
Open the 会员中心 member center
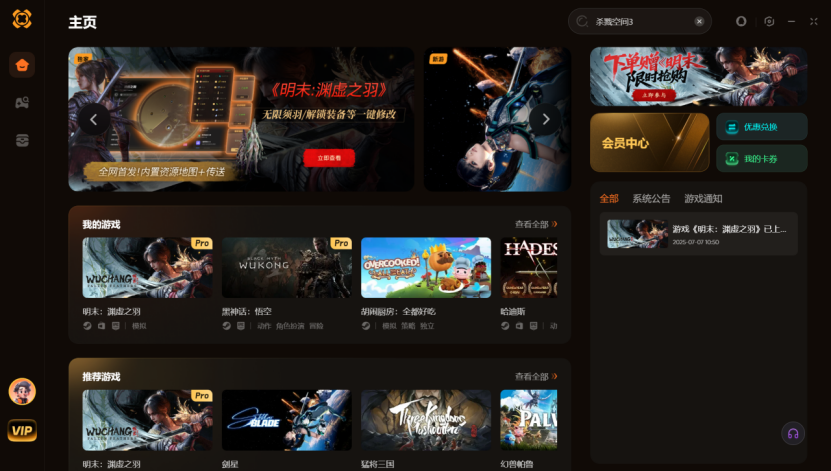pyautogui.click(x=649, y=142)
